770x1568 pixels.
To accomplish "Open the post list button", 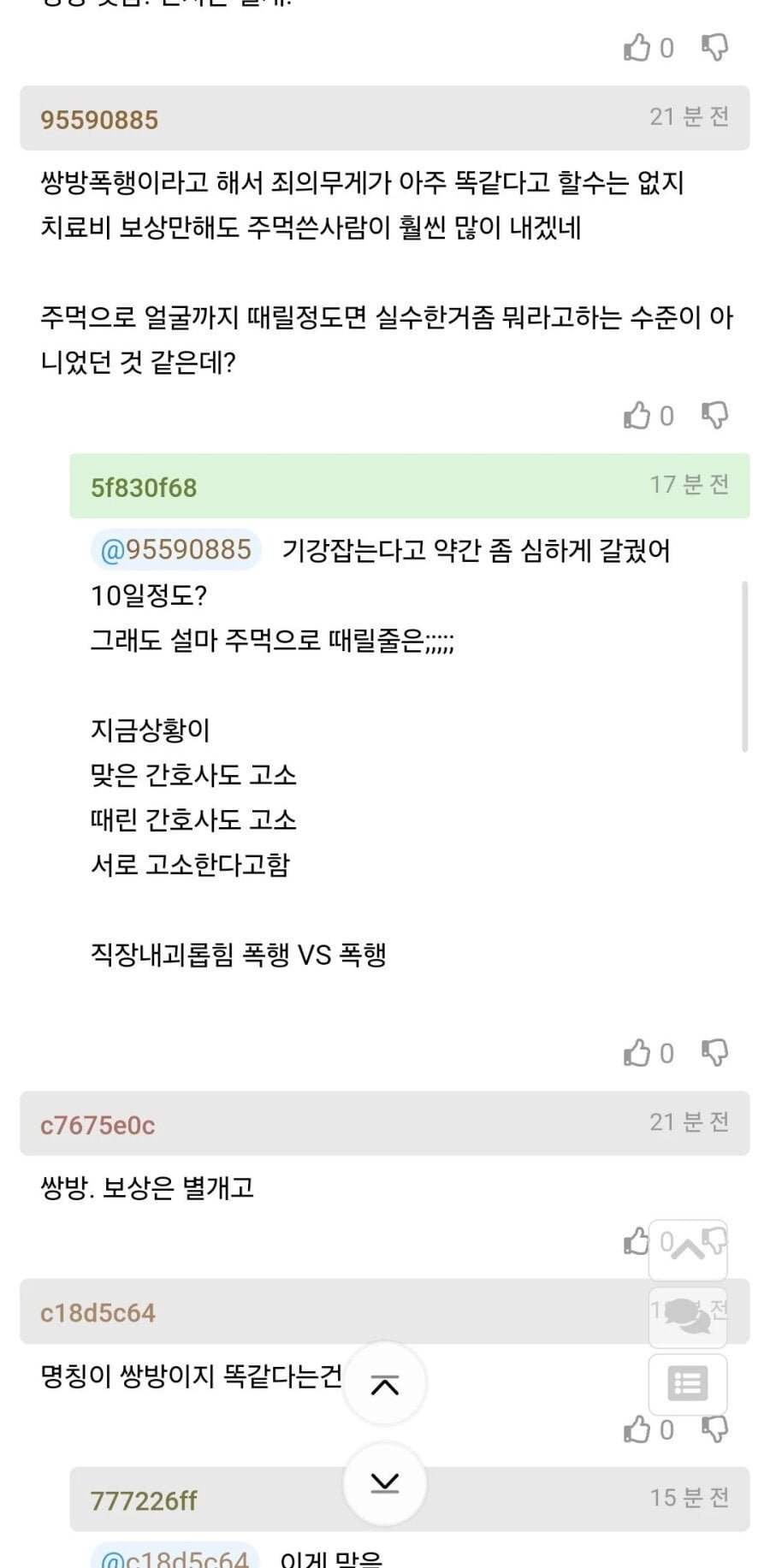I will pyautogui.click(x=688, y=1384).
